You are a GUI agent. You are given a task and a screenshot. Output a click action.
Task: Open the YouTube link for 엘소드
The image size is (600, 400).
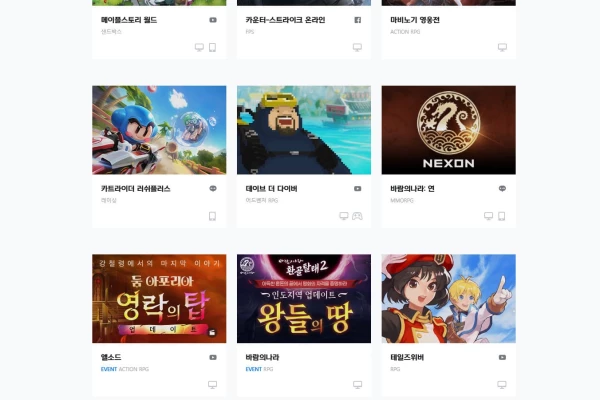point(213,357)
